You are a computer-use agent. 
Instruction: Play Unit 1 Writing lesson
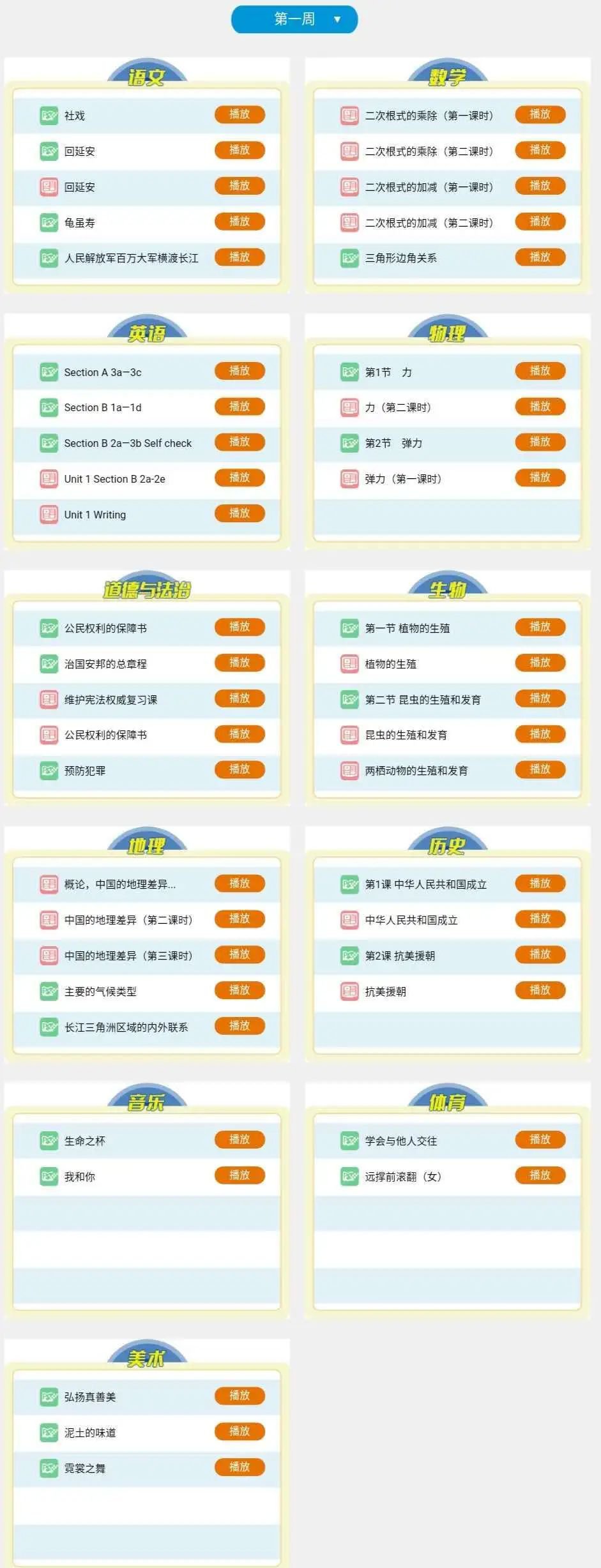240,513
